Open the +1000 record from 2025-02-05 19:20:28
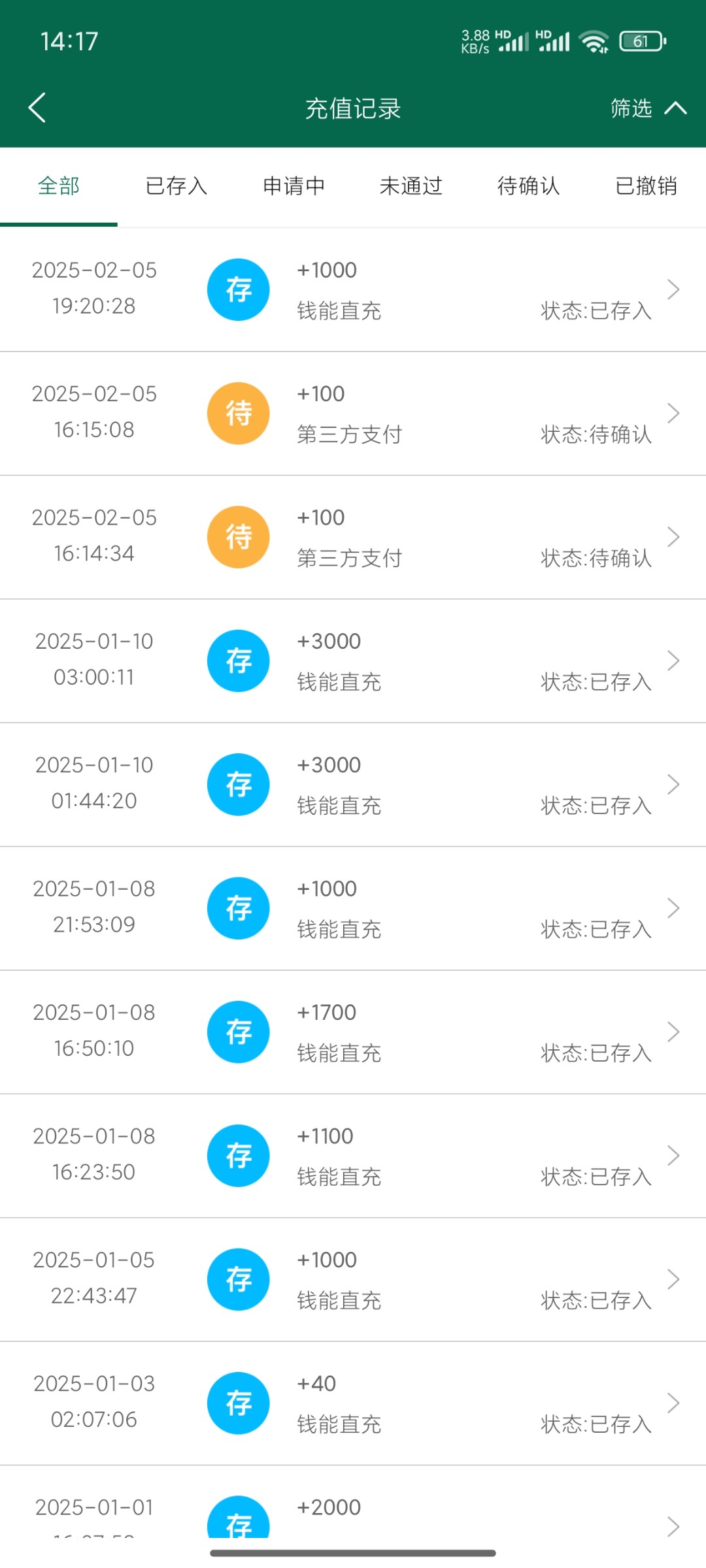Viewport: 706px width, 1568px height. pyautogui.click(x=353, y=290)
